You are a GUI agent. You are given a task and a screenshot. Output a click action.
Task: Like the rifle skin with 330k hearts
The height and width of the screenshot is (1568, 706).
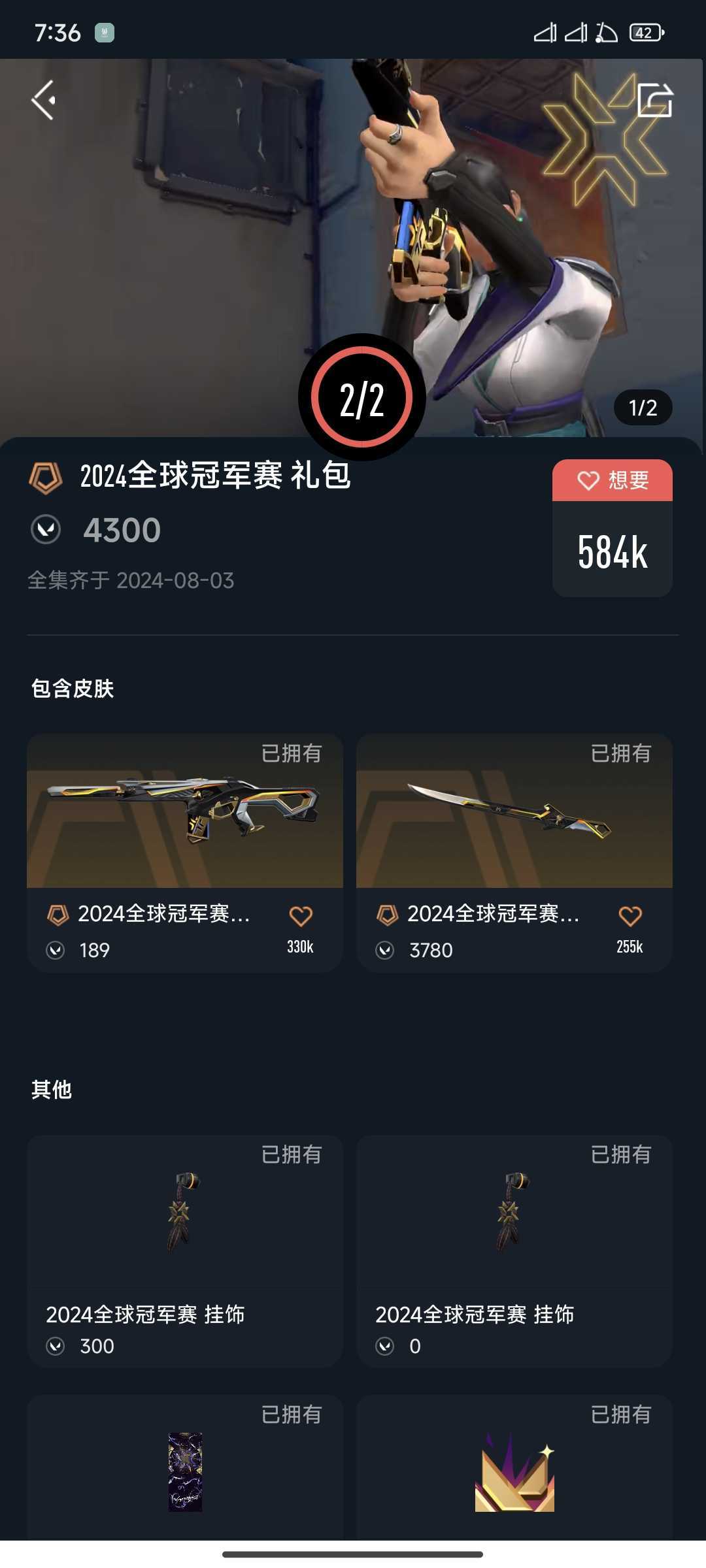click(301, 916)
